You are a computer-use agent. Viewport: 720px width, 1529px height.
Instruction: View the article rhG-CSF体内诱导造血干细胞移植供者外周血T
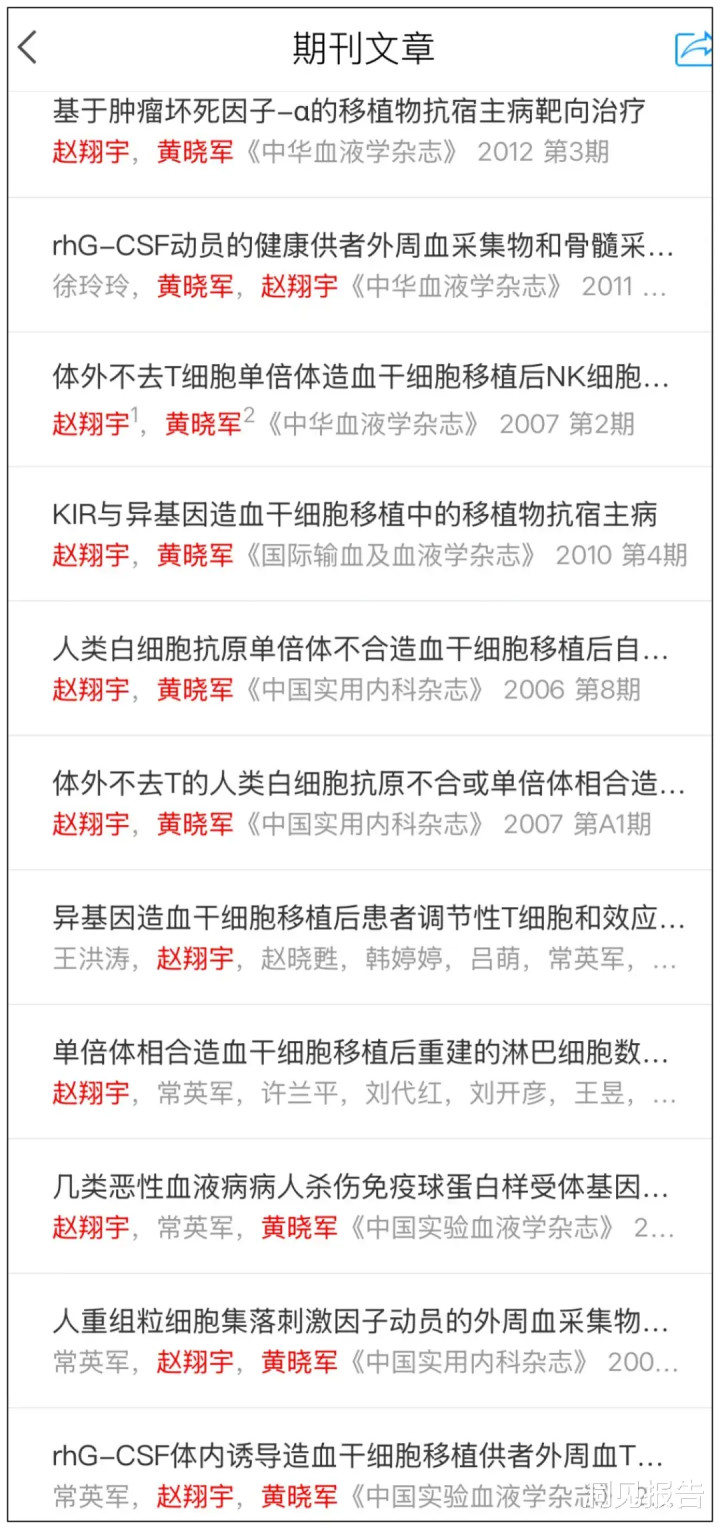(357, 1457)
